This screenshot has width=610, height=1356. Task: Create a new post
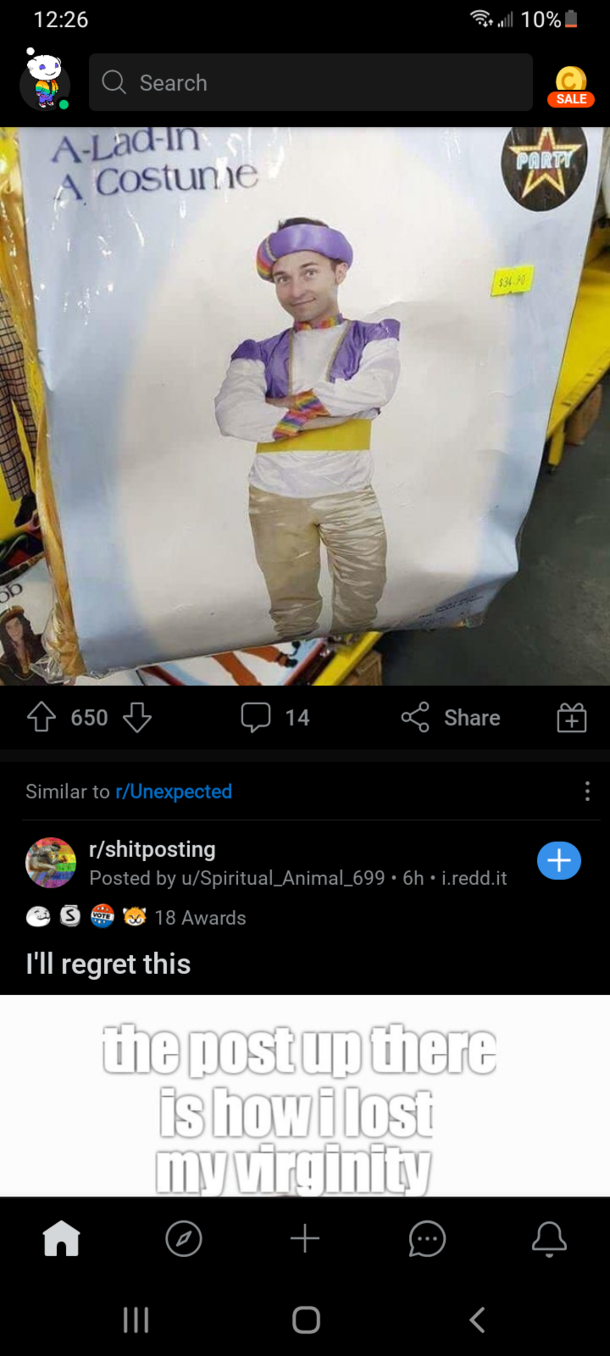(305, 1239)
